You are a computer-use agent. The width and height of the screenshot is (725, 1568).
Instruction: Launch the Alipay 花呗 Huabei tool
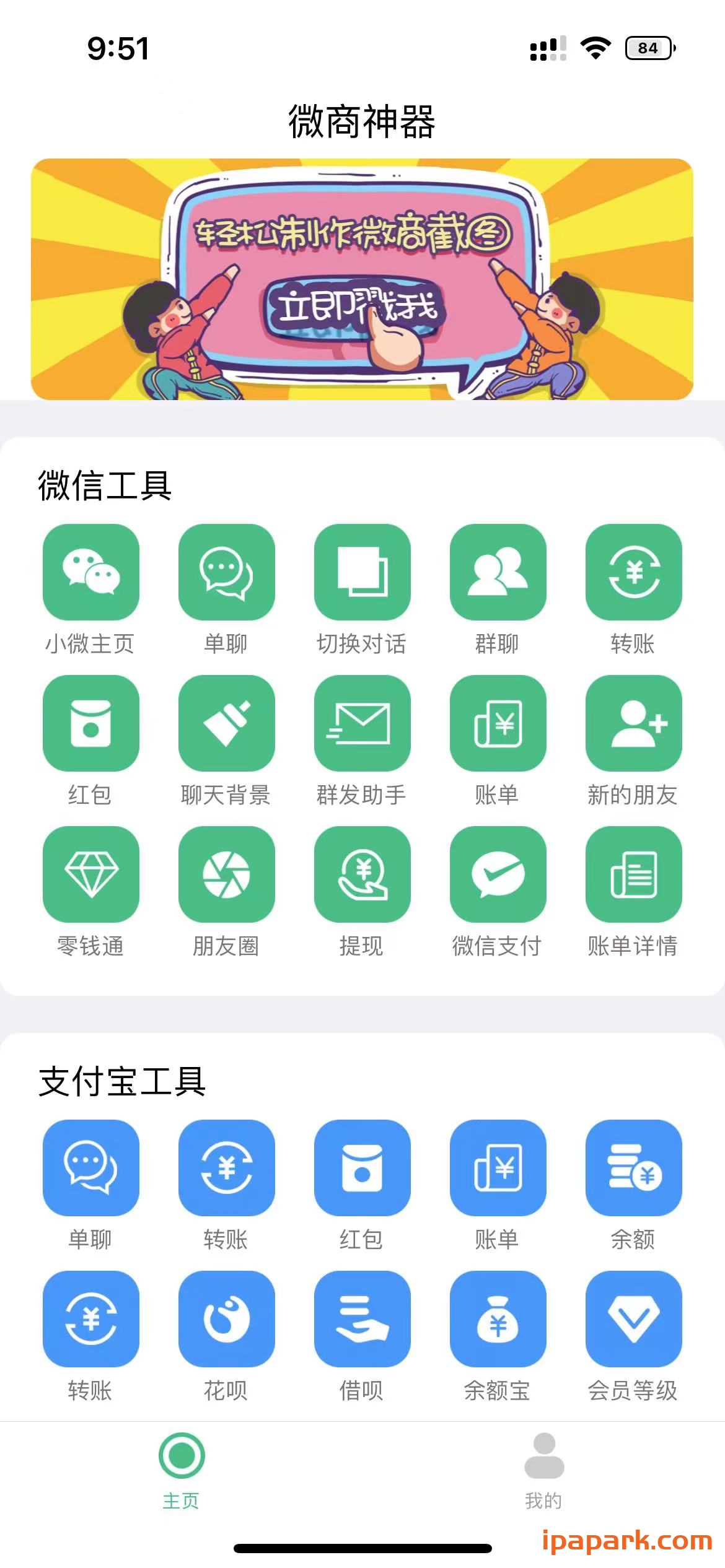(227, 1324)
